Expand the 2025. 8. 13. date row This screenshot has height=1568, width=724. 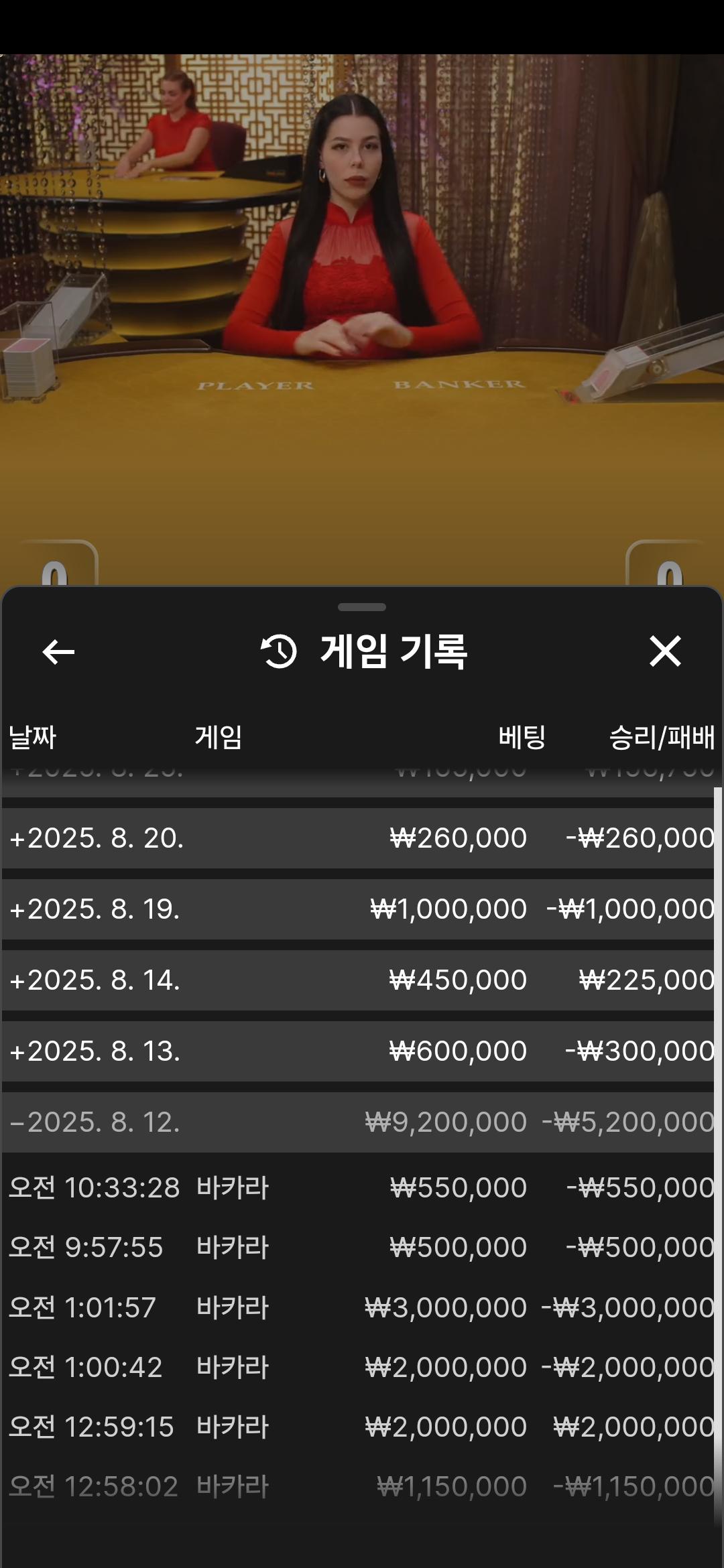click(x=358, y=1051)
